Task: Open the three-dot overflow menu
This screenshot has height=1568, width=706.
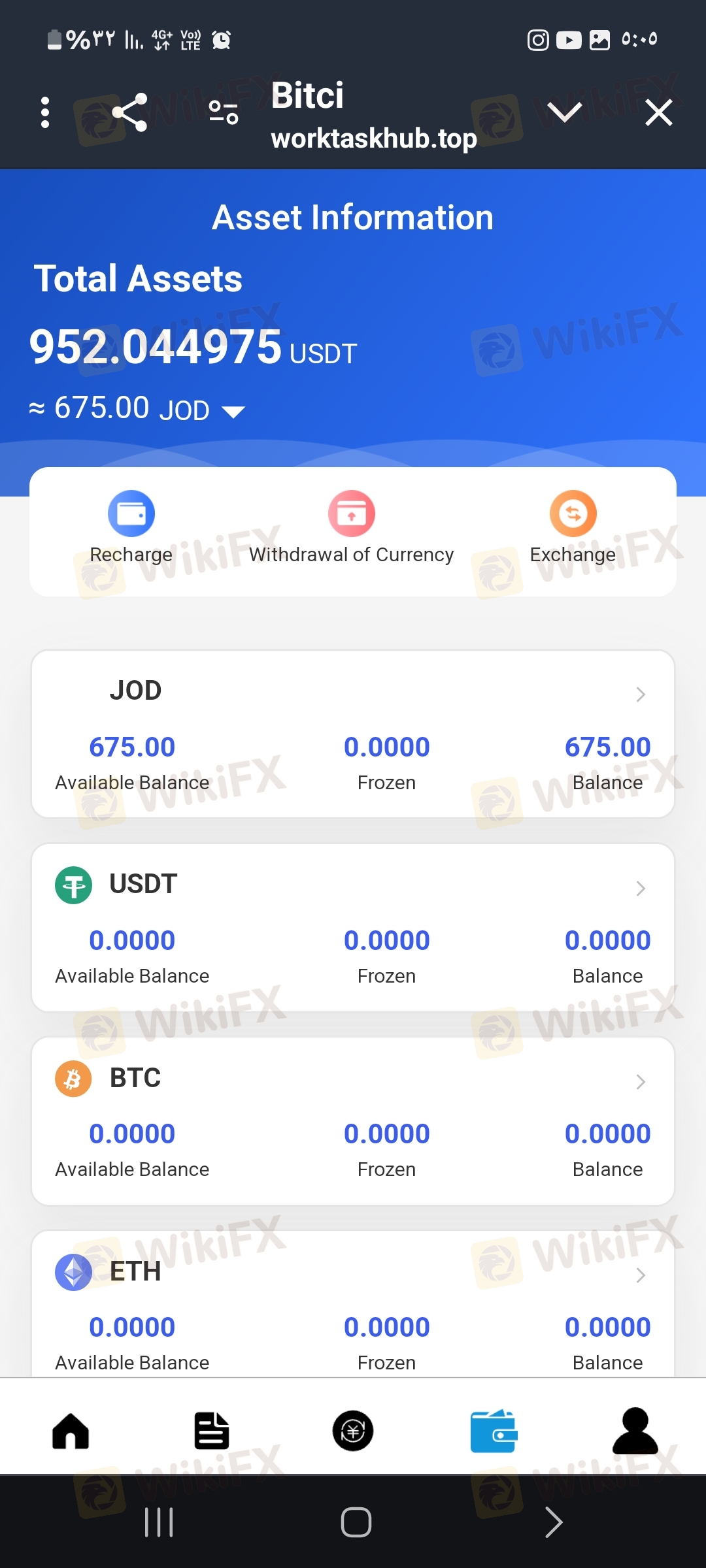Action: (x=45, y=112)
